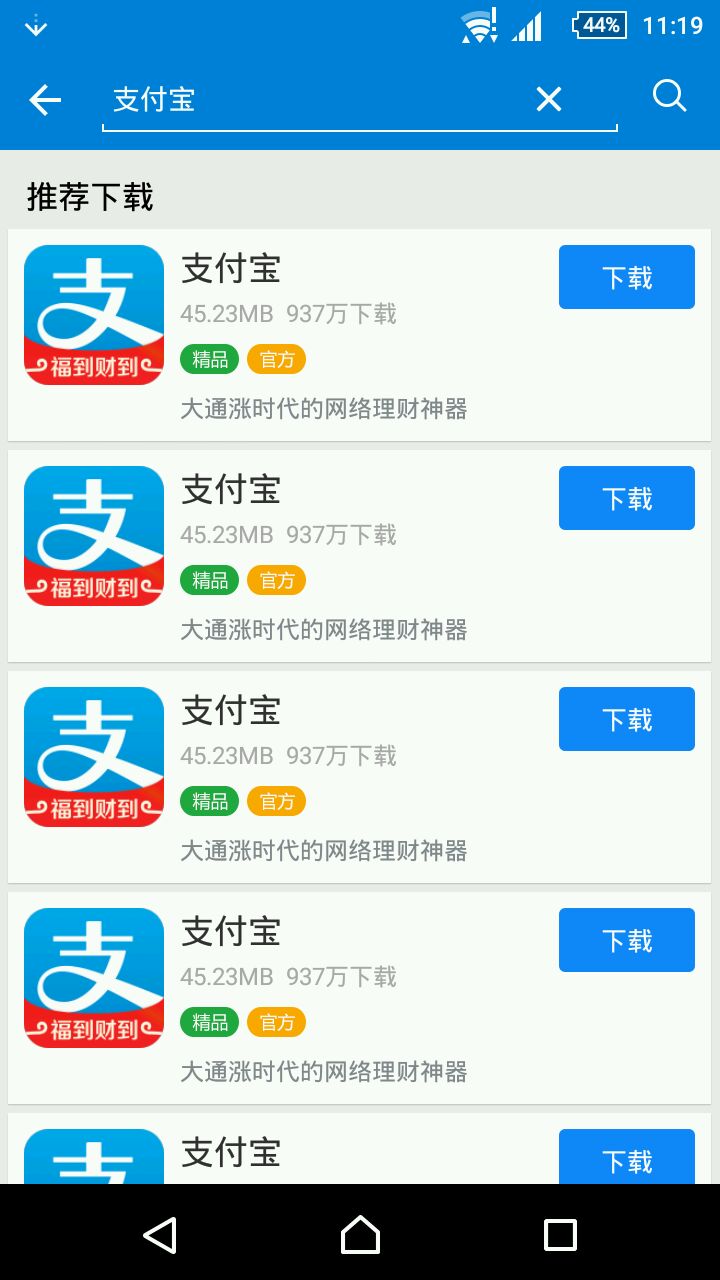This screenshot has height=1280, width=720.
Task: Go to the system home screen
Action: (360, 1234)
